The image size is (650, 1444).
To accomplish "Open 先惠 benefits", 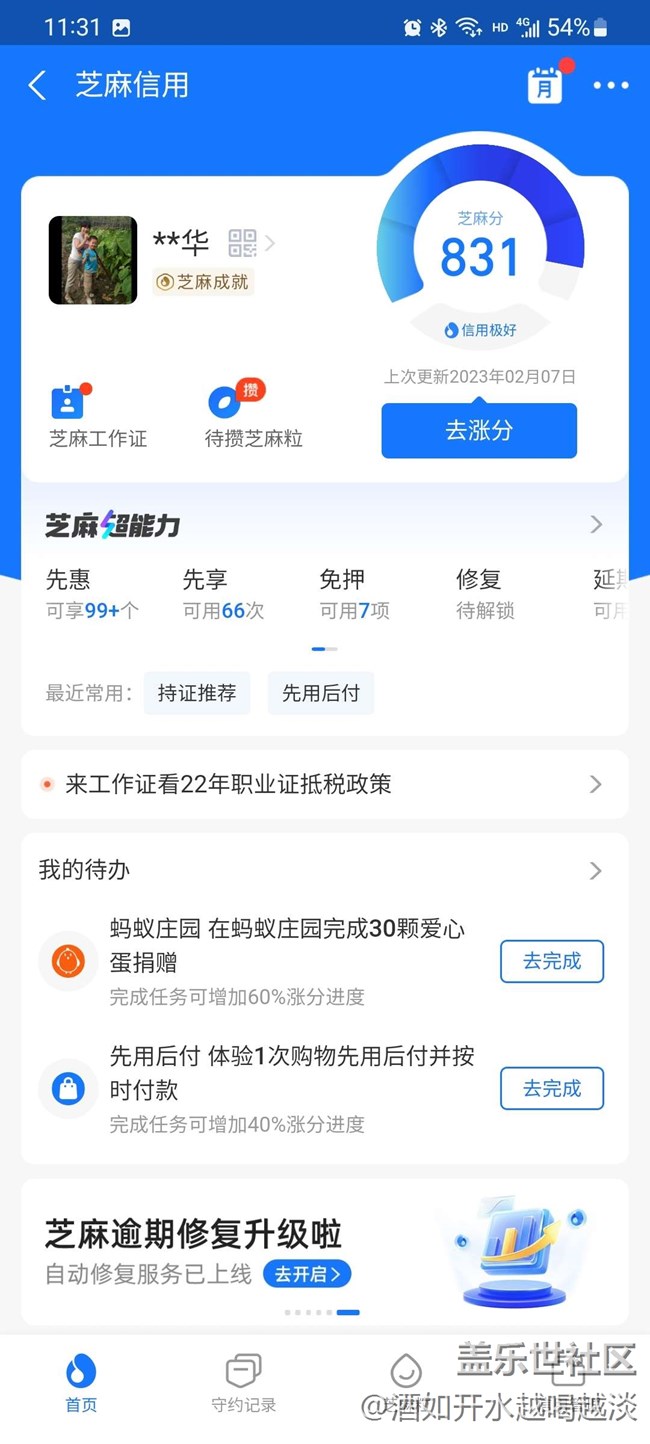I will click(92, 594).
